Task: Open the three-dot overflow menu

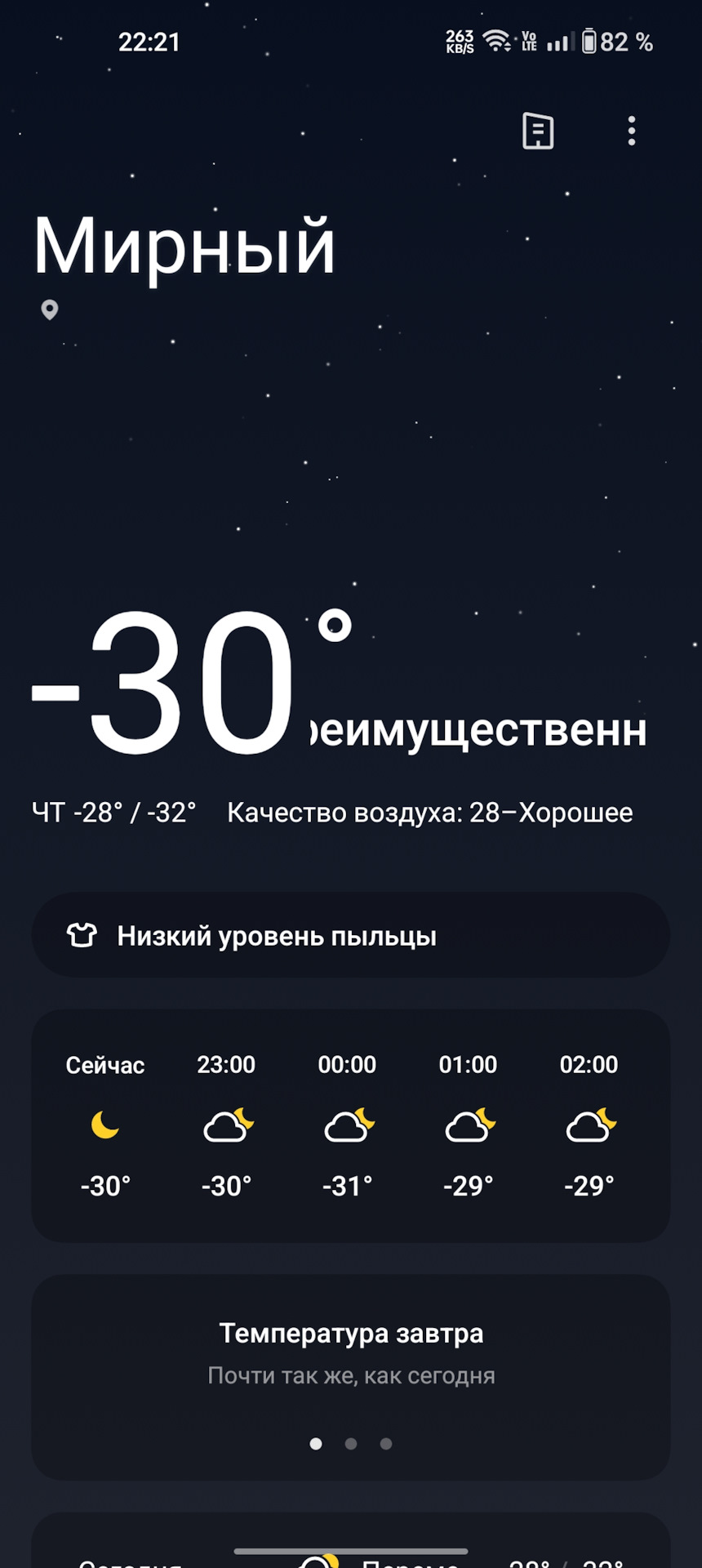Action: tap(631, 131)
